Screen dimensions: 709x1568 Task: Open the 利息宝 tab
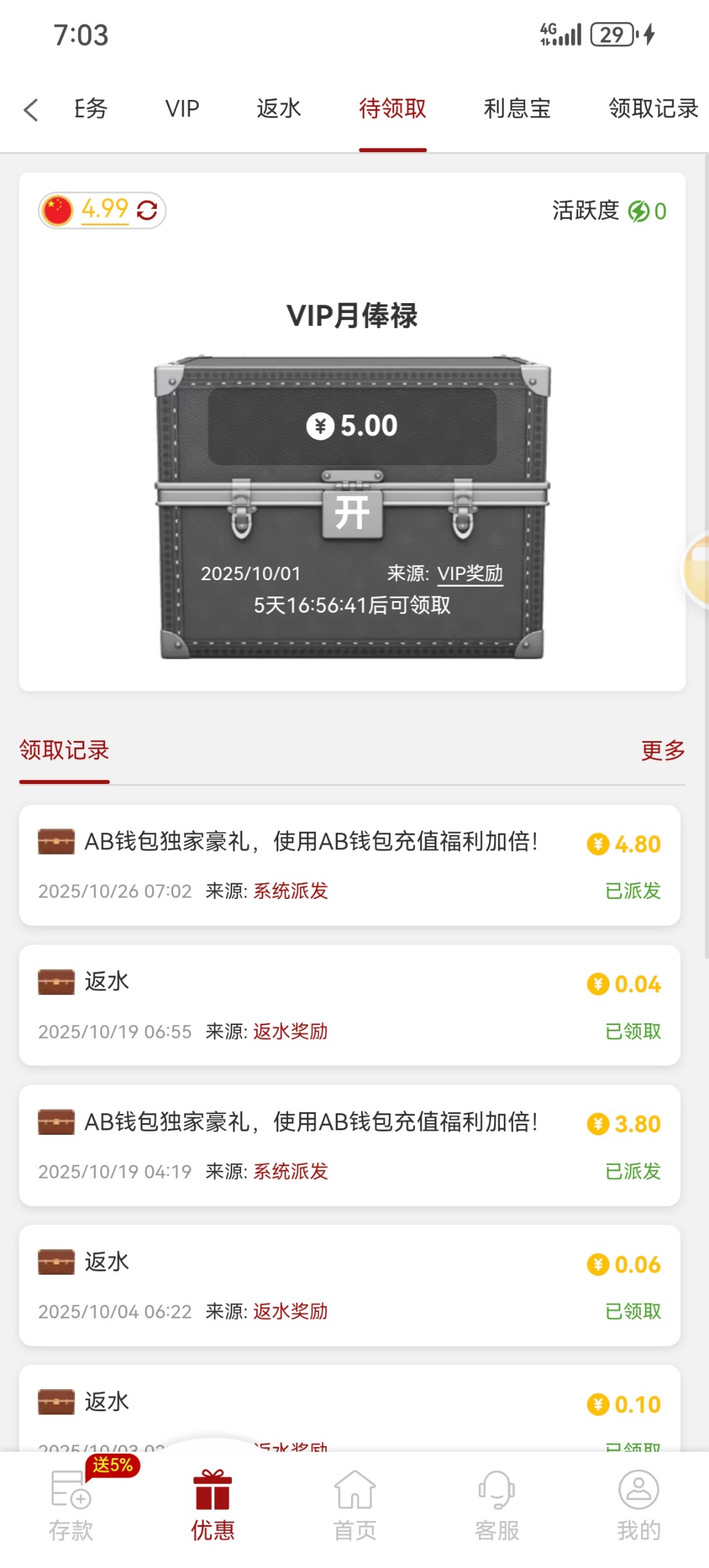coord(516,108)
